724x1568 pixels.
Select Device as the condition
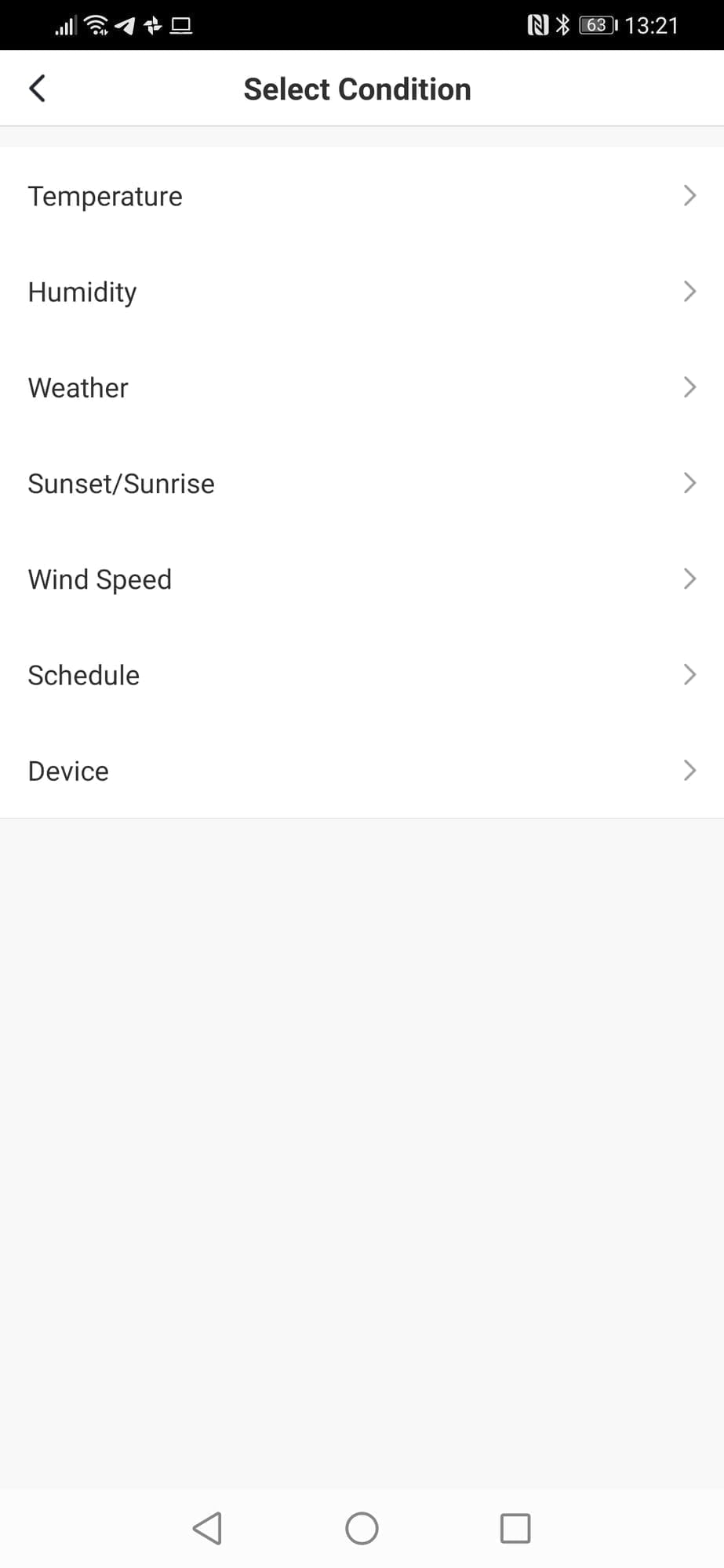[362, 771]
